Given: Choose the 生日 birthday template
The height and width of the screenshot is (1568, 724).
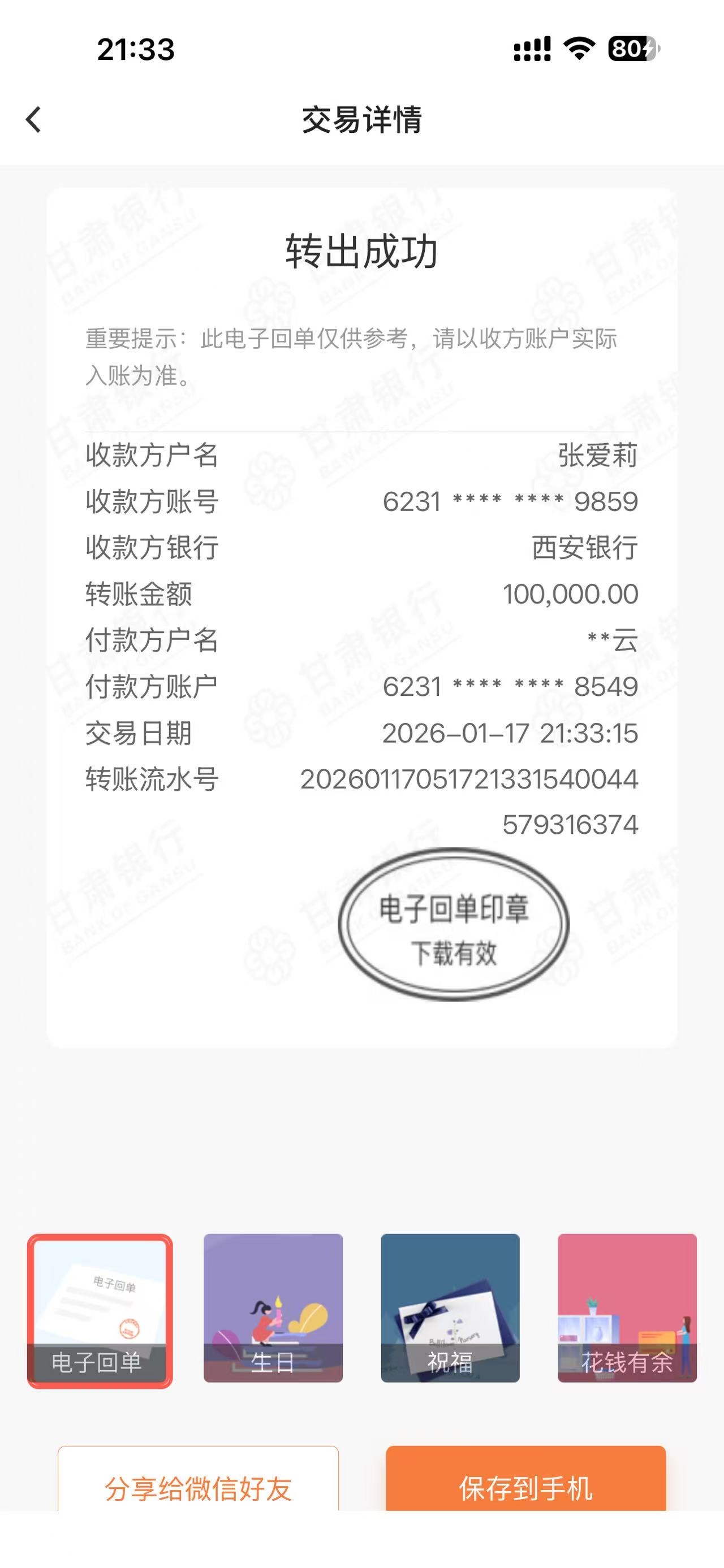Looking at the screenshot, I should click(273, 1307).
